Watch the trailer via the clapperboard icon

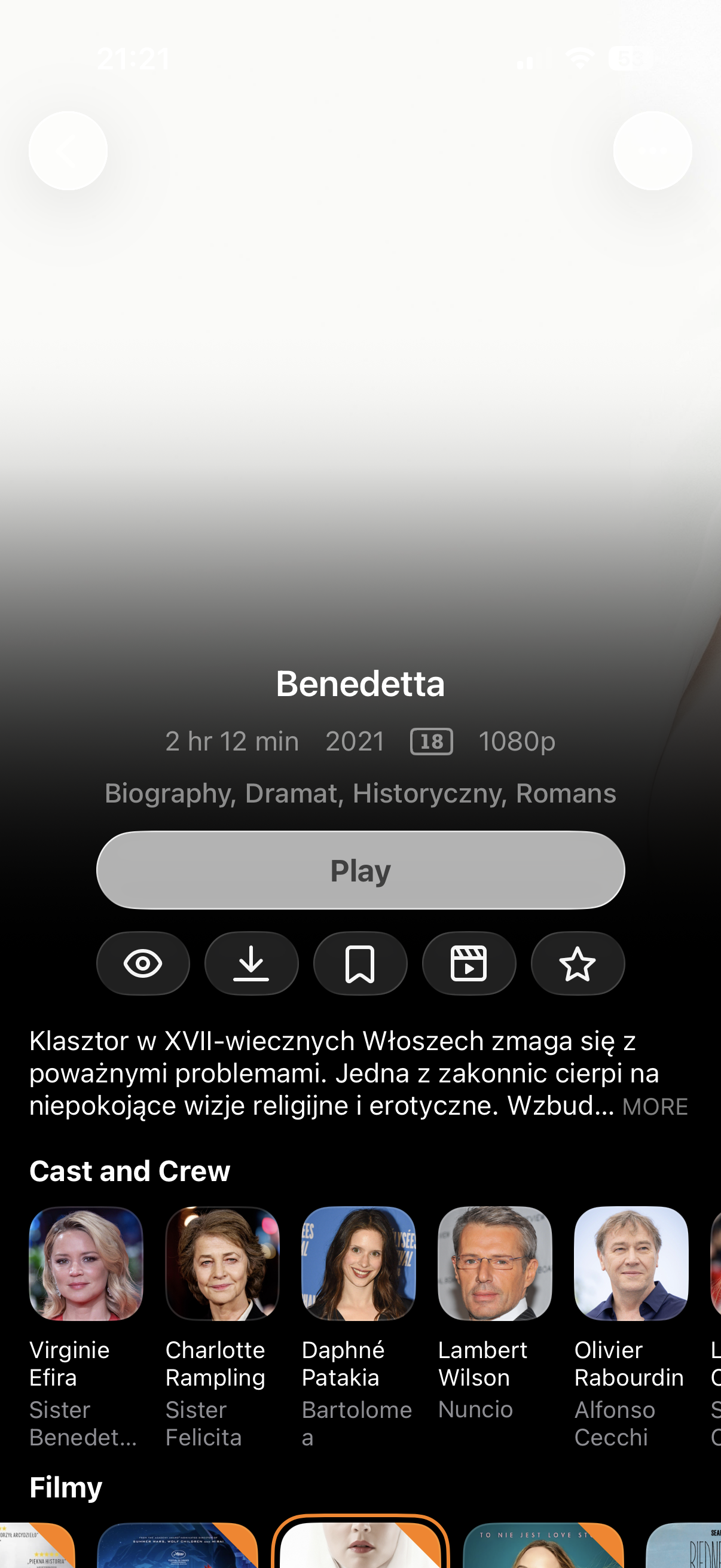tap(469, 963)
